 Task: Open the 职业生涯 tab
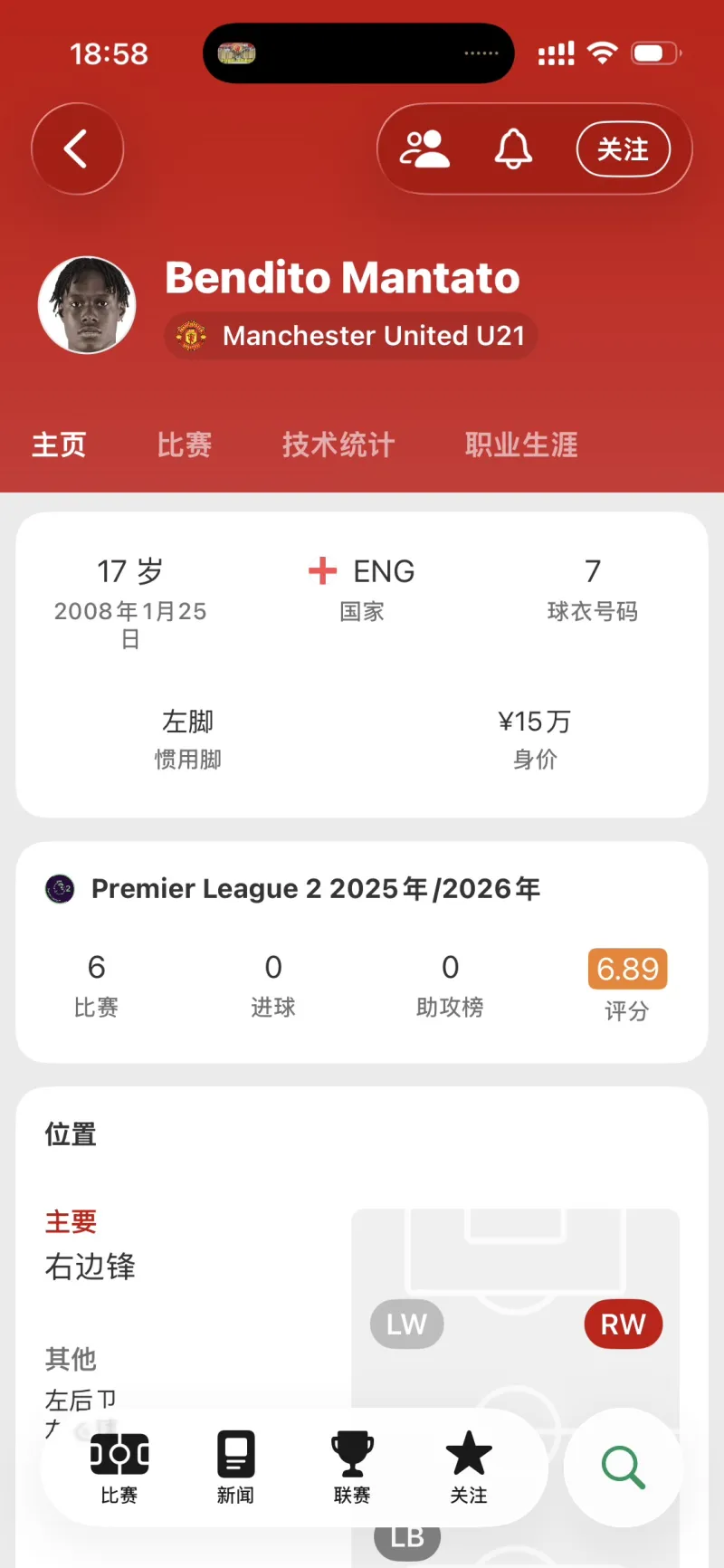pos(521,445)
